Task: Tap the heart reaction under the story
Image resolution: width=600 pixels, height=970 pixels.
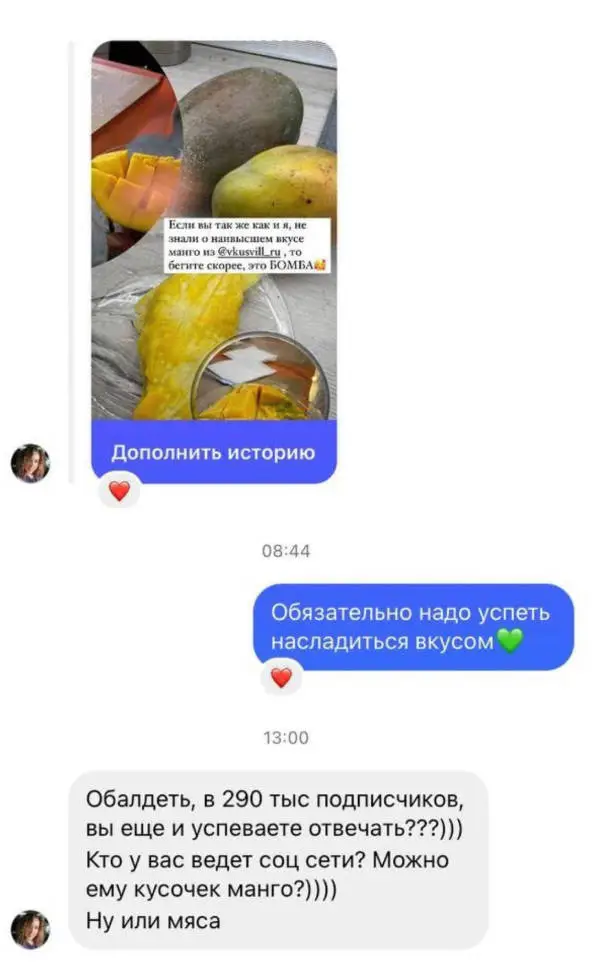Action: coord(119,491)
